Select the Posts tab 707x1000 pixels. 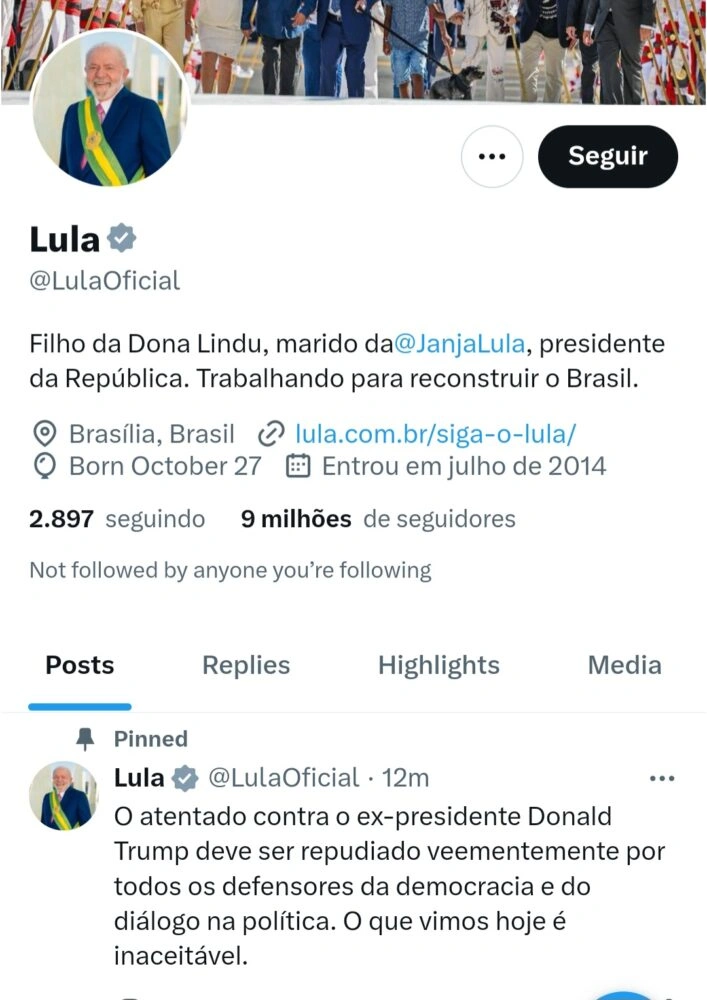point(80,666)
